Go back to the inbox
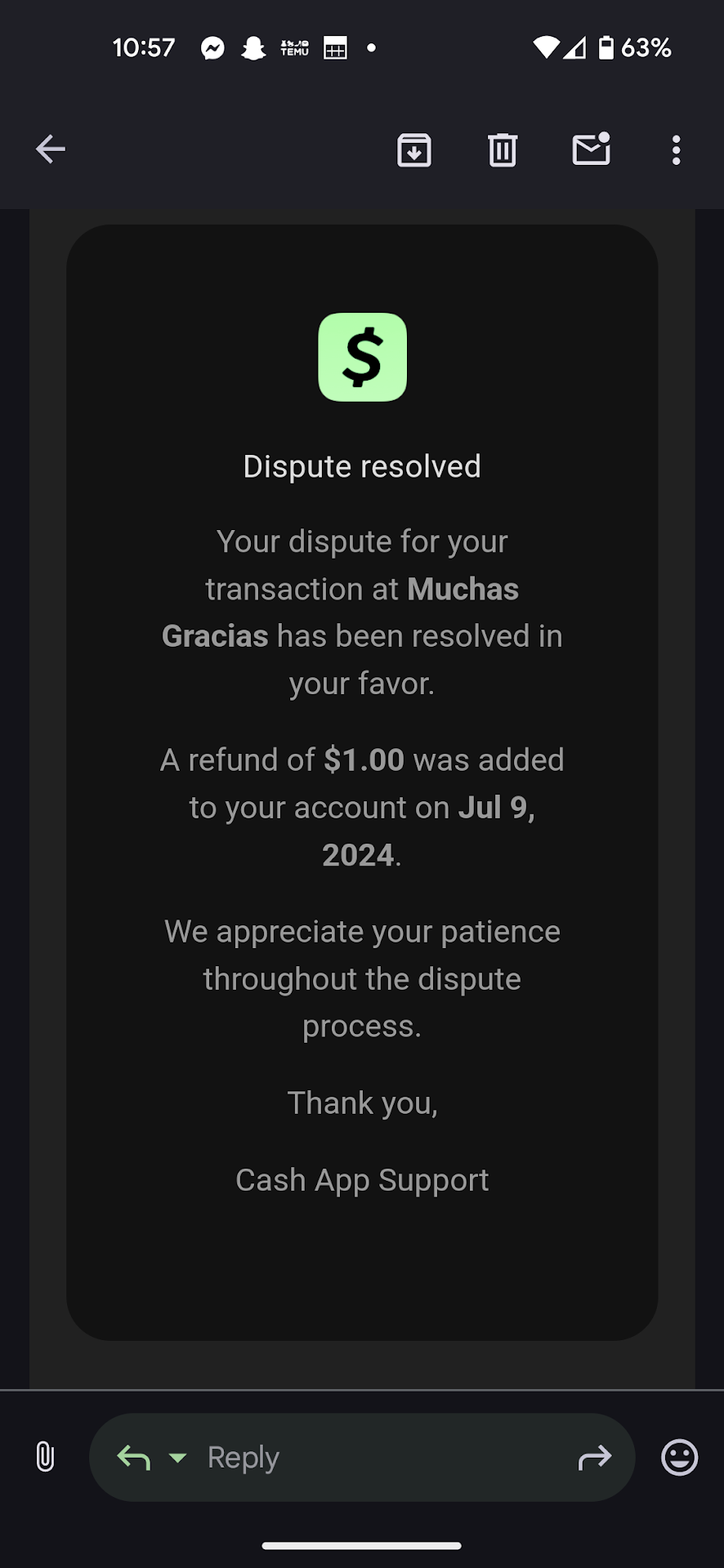This screenshot has height=1568, width=724. [51, 149]
